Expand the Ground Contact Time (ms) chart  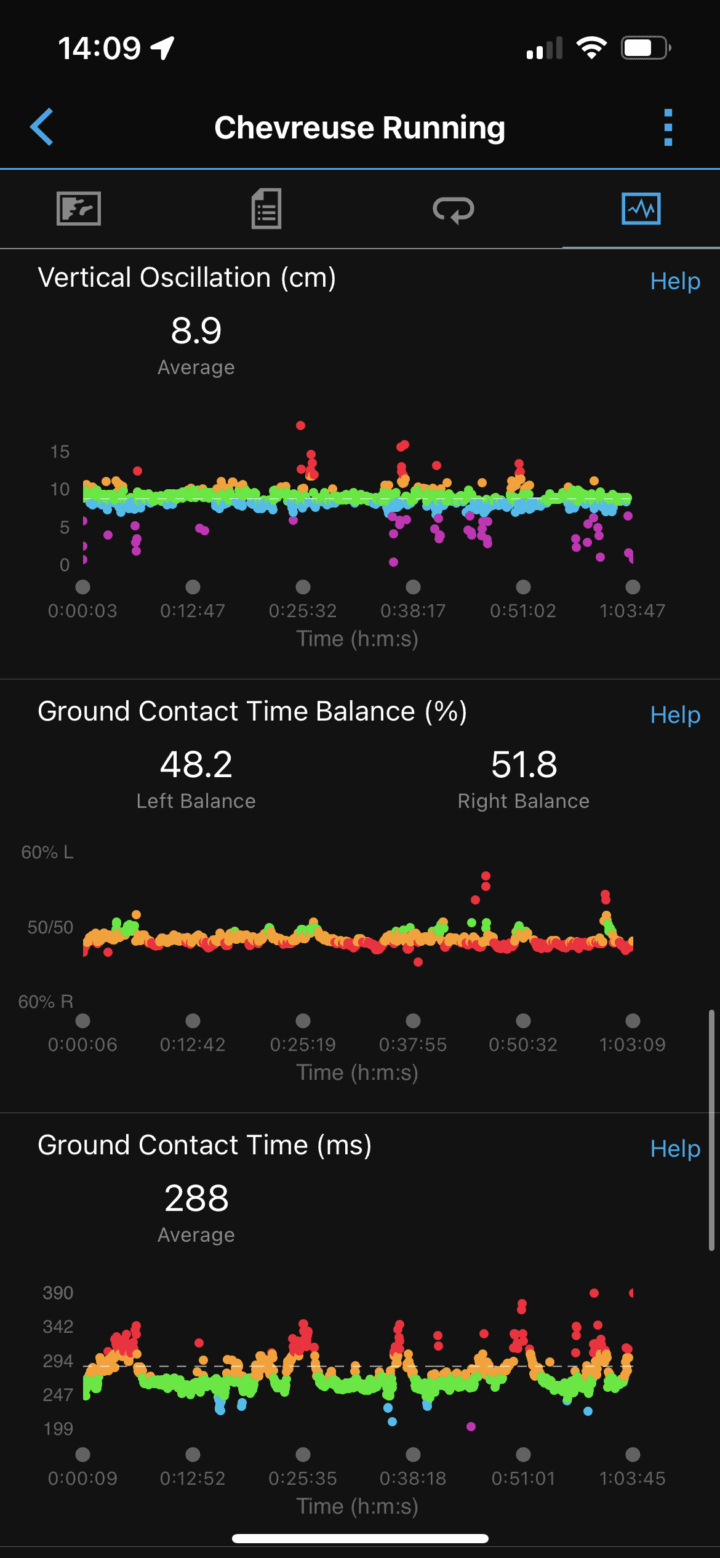357,1365
